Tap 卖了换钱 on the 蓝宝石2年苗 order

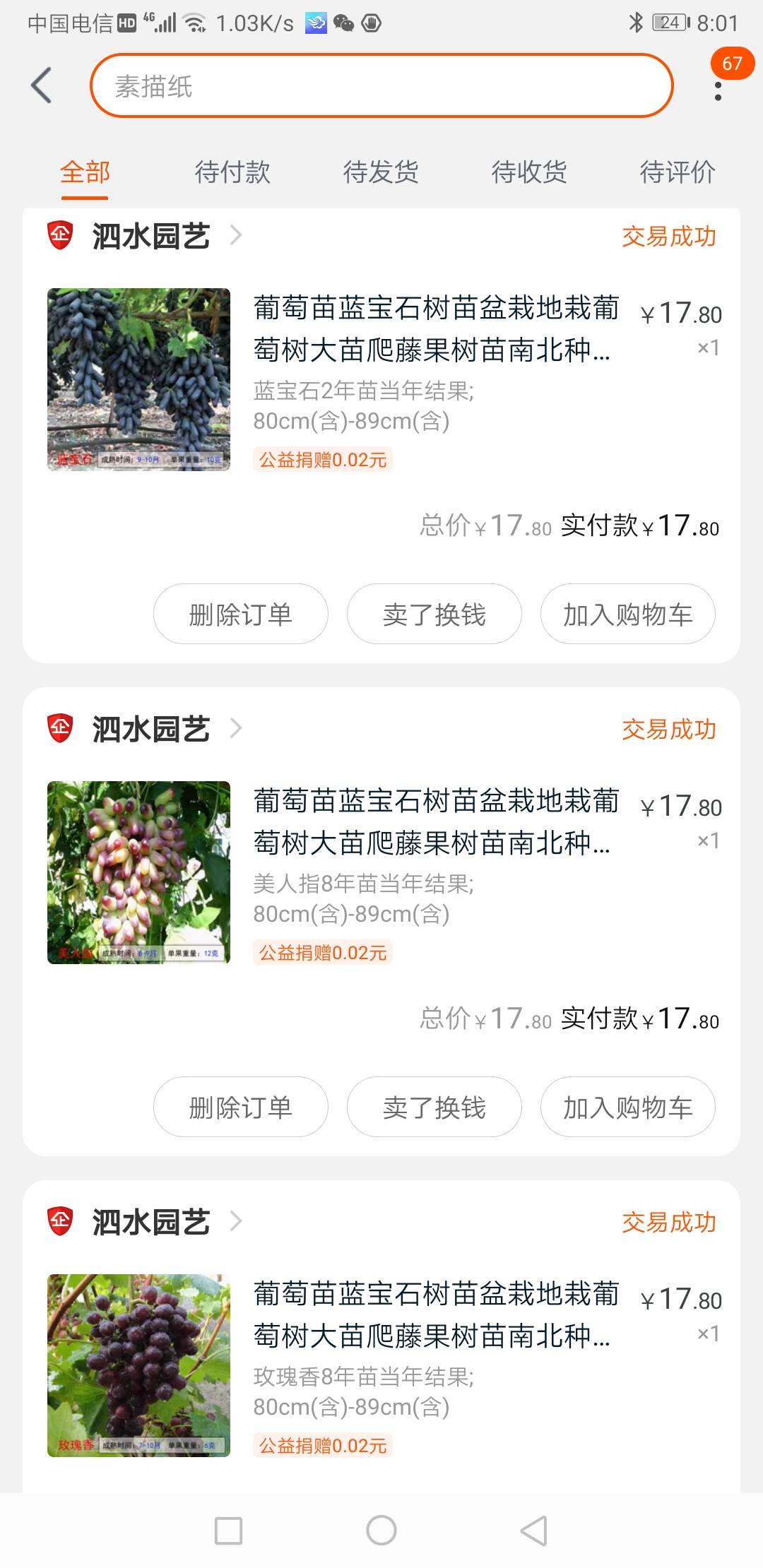[434, 614]
